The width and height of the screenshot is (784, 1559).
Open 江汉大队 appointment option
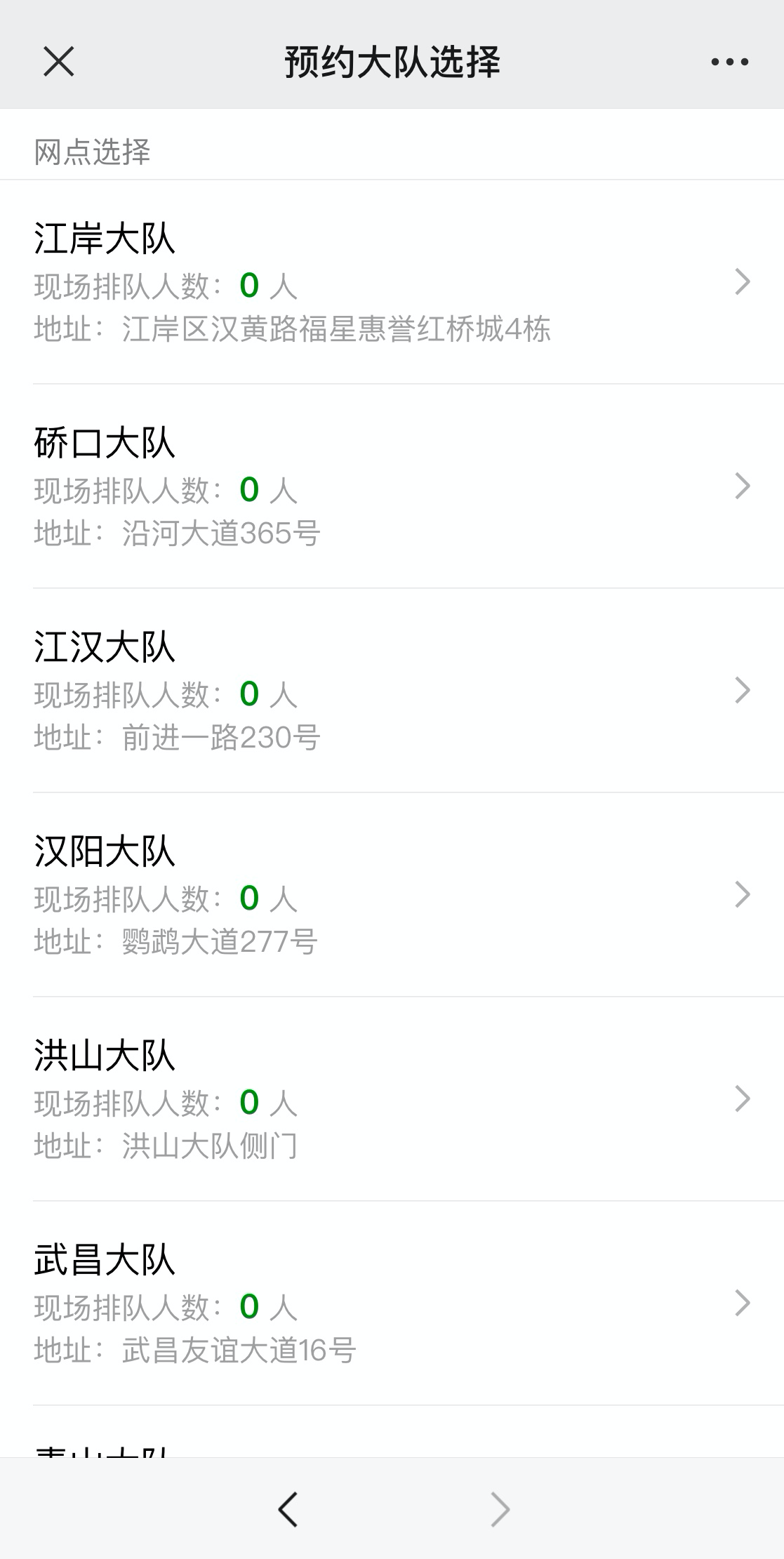(x=392, y=691)
